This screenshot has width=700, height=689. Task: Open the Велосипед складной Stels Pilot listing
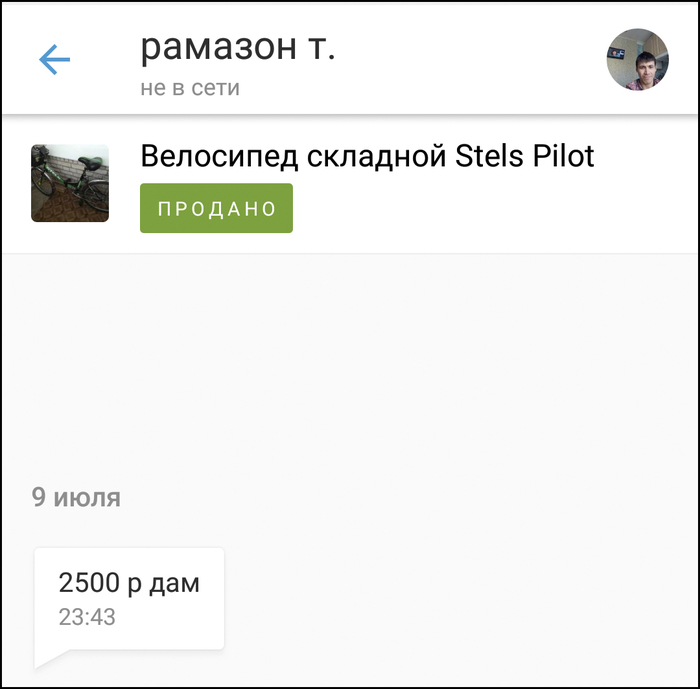tap(366, 157)
